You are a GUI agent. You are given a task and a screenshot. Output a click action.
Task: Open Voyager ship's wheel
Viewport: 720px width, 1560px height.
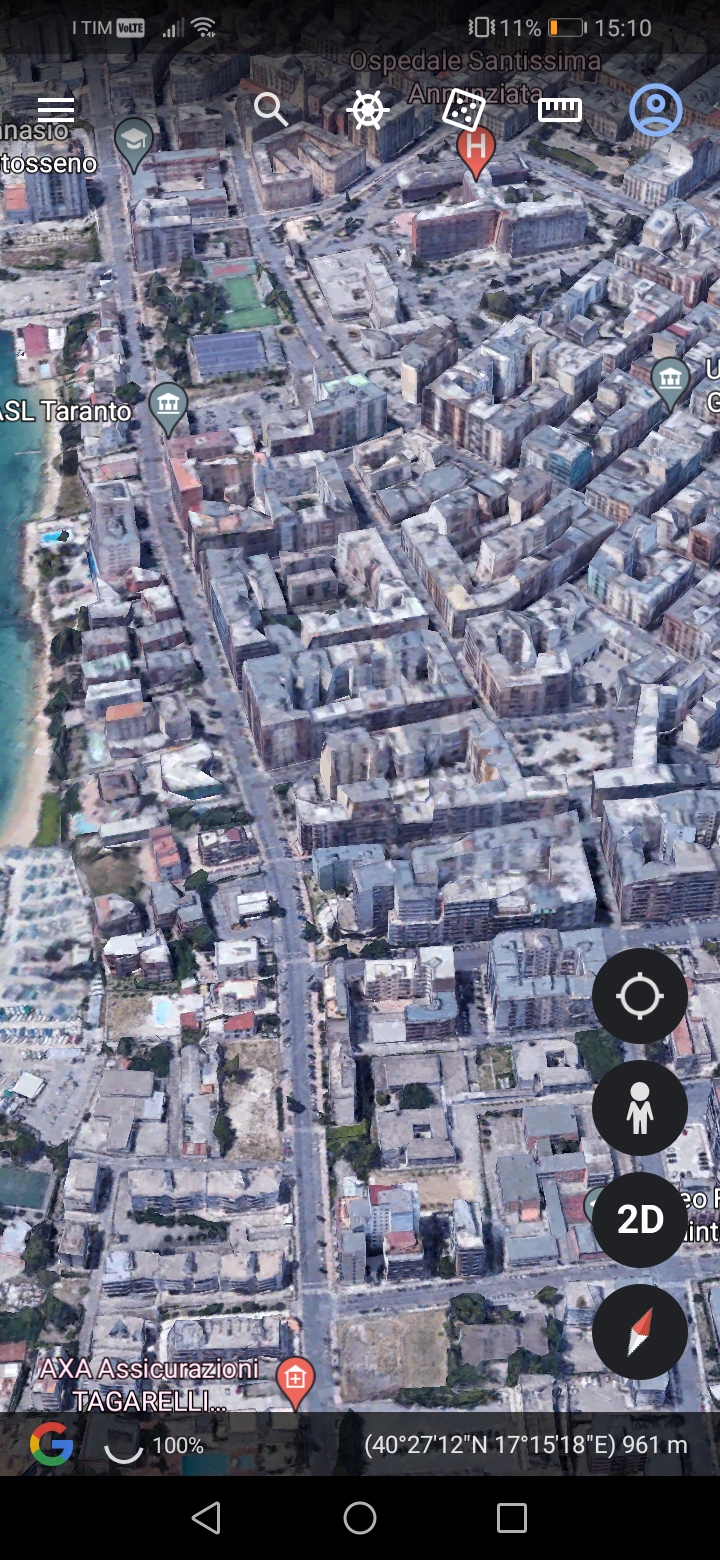pyautogui.click(x=367, y=110)
